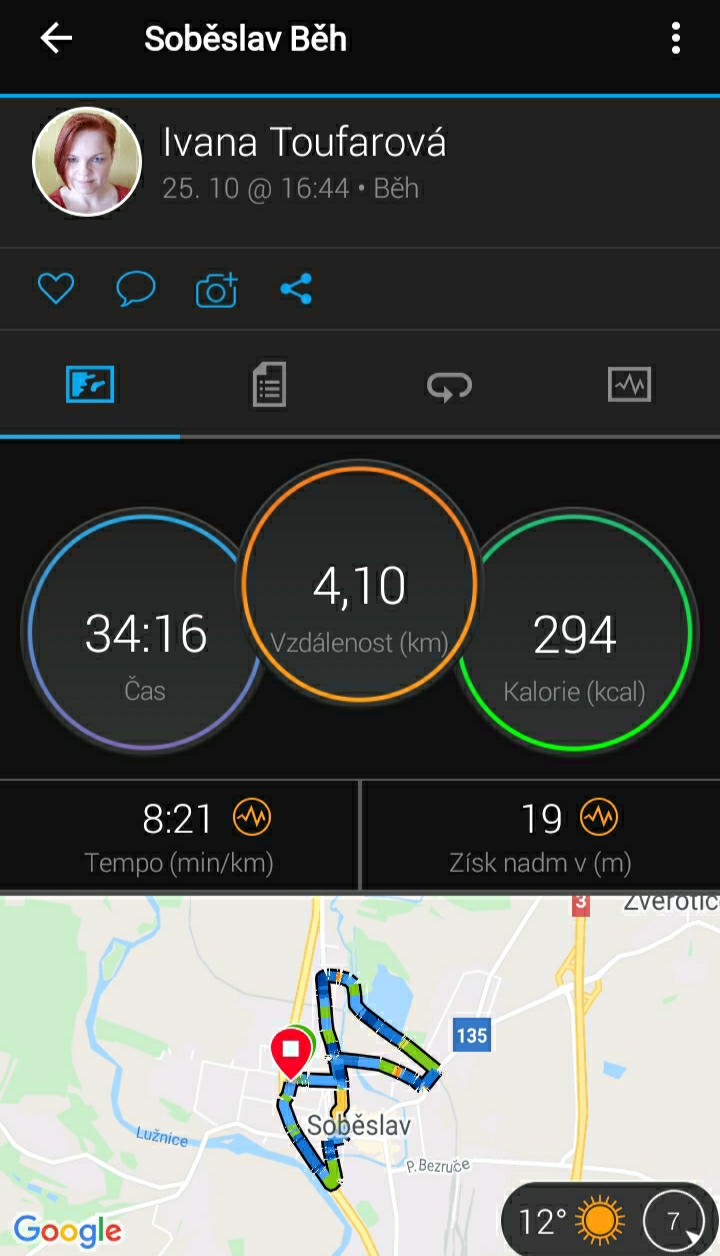Like this run with the heart icon
The width and height of the screenshot is (720, 1256).
tap(56, 289)
